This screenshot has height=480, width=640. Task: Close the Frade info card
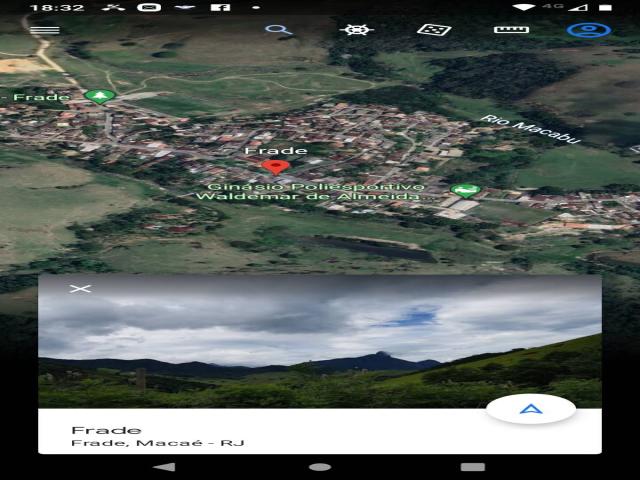pyautogui.click(x=81, y=289)
